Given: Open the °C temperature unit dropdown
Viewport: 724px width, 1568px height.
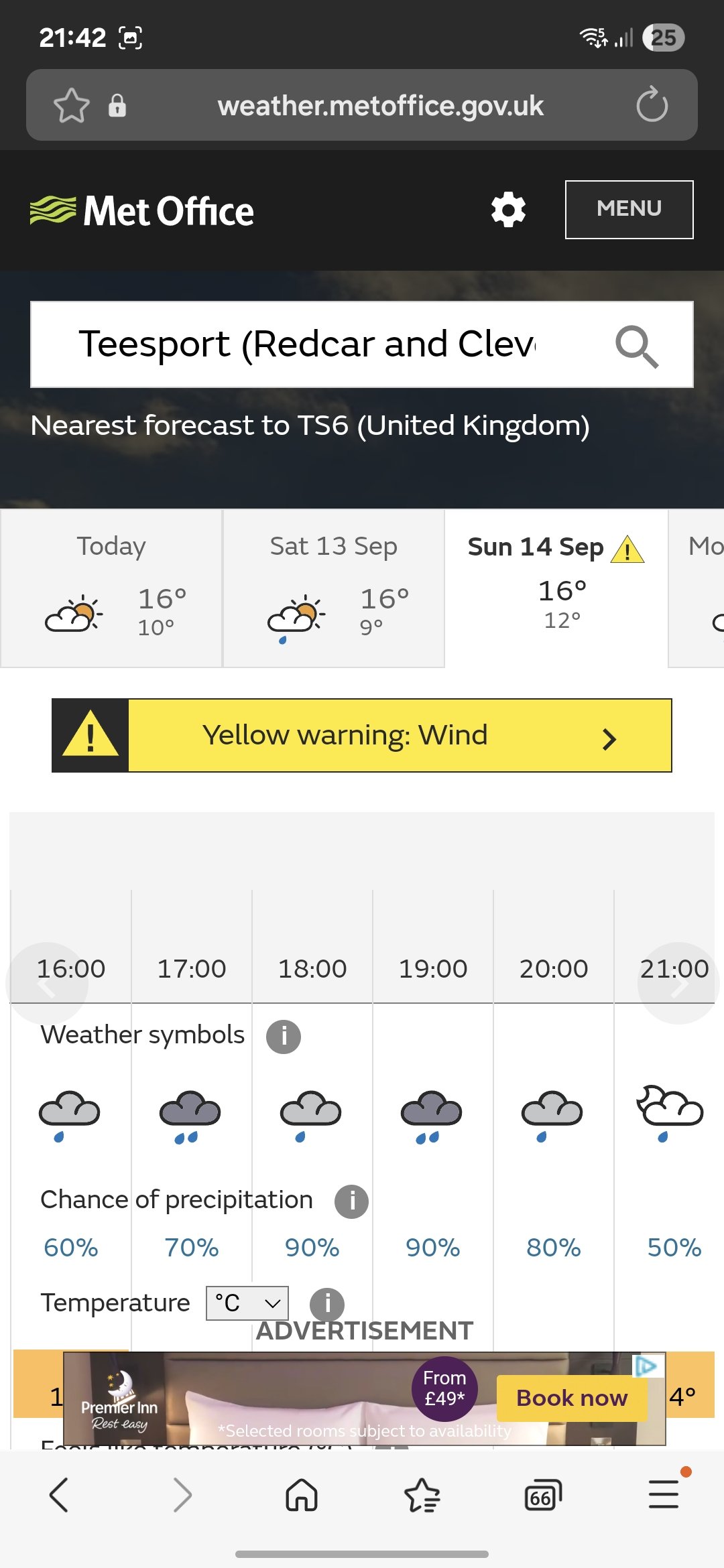Looking at the screenshot, I should [x=247, y=1303].
